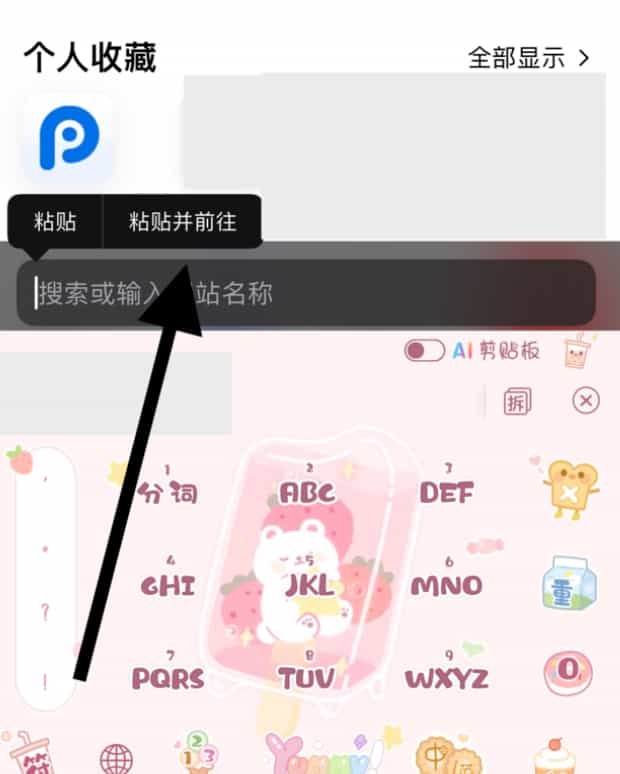This screenshot has height=774, width=620.
Task: Tap the PQRS key
Action: [x=167, y=678]
